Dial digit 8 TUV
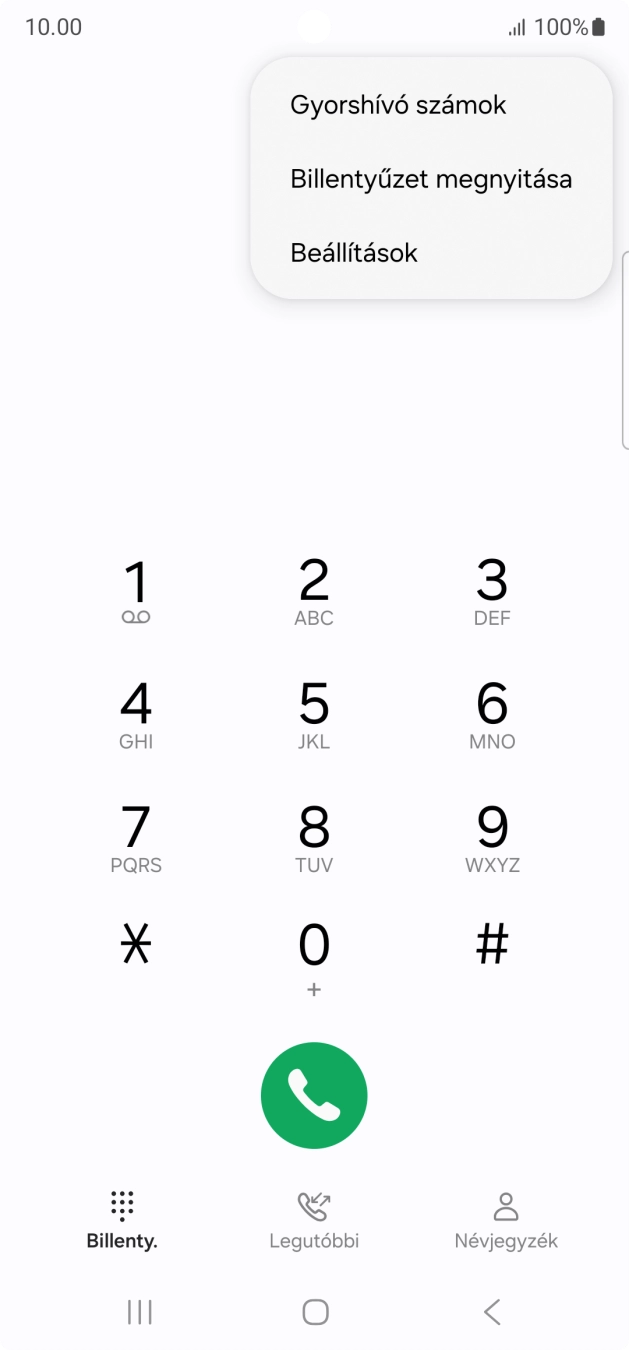The width and height of the screenshot is (629, 1350). pos(314,839)
